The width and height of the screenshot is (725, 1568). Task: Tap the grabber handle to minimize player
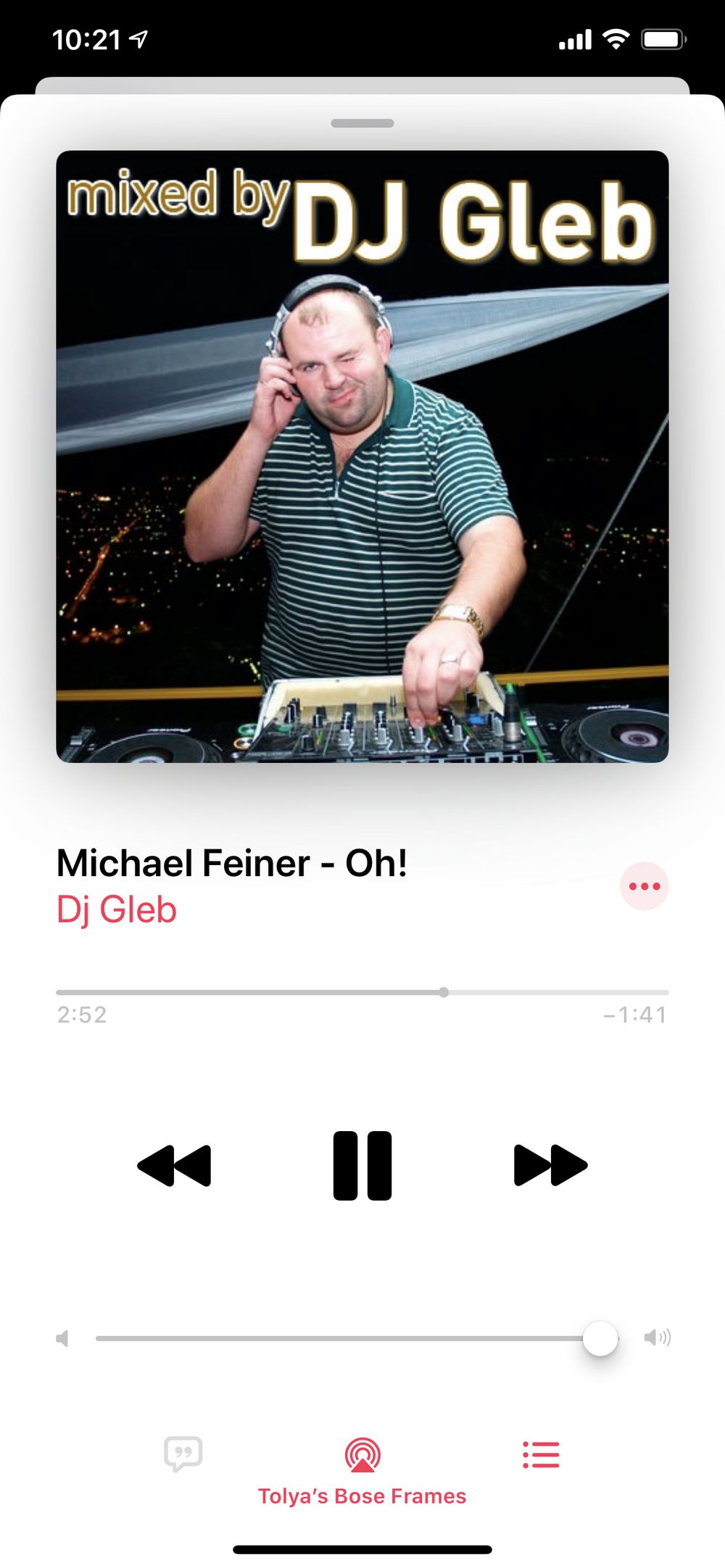362,123
